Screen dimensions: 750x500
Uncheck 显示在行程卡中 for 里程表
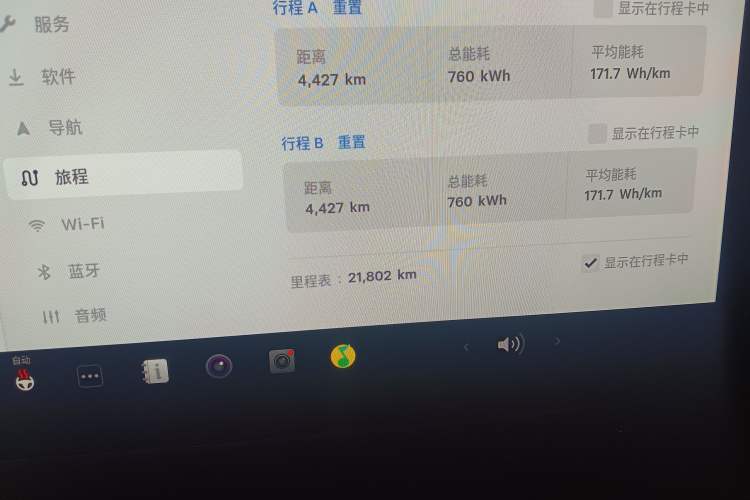[x=590, y=263]
